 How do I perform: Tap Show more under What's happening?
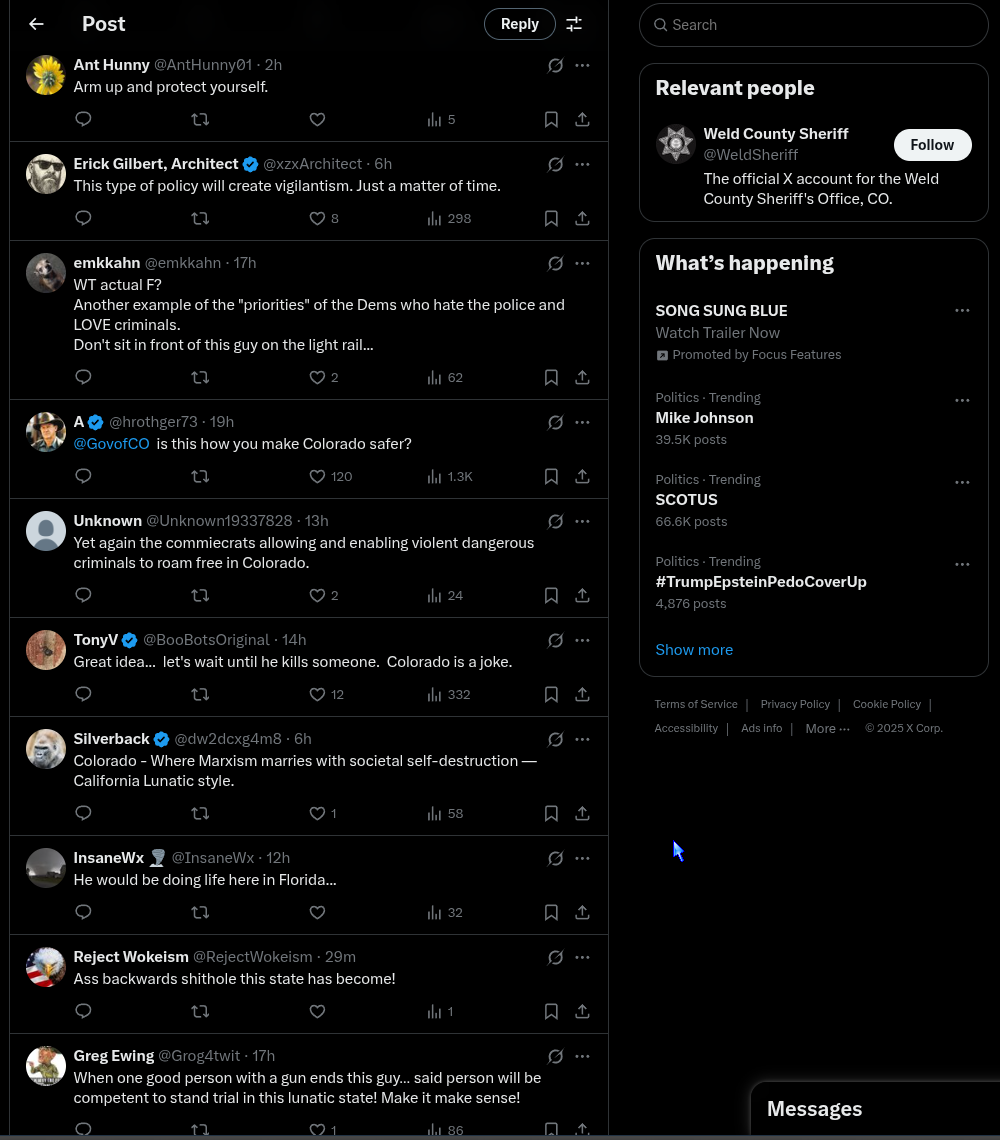click(694, 650)
